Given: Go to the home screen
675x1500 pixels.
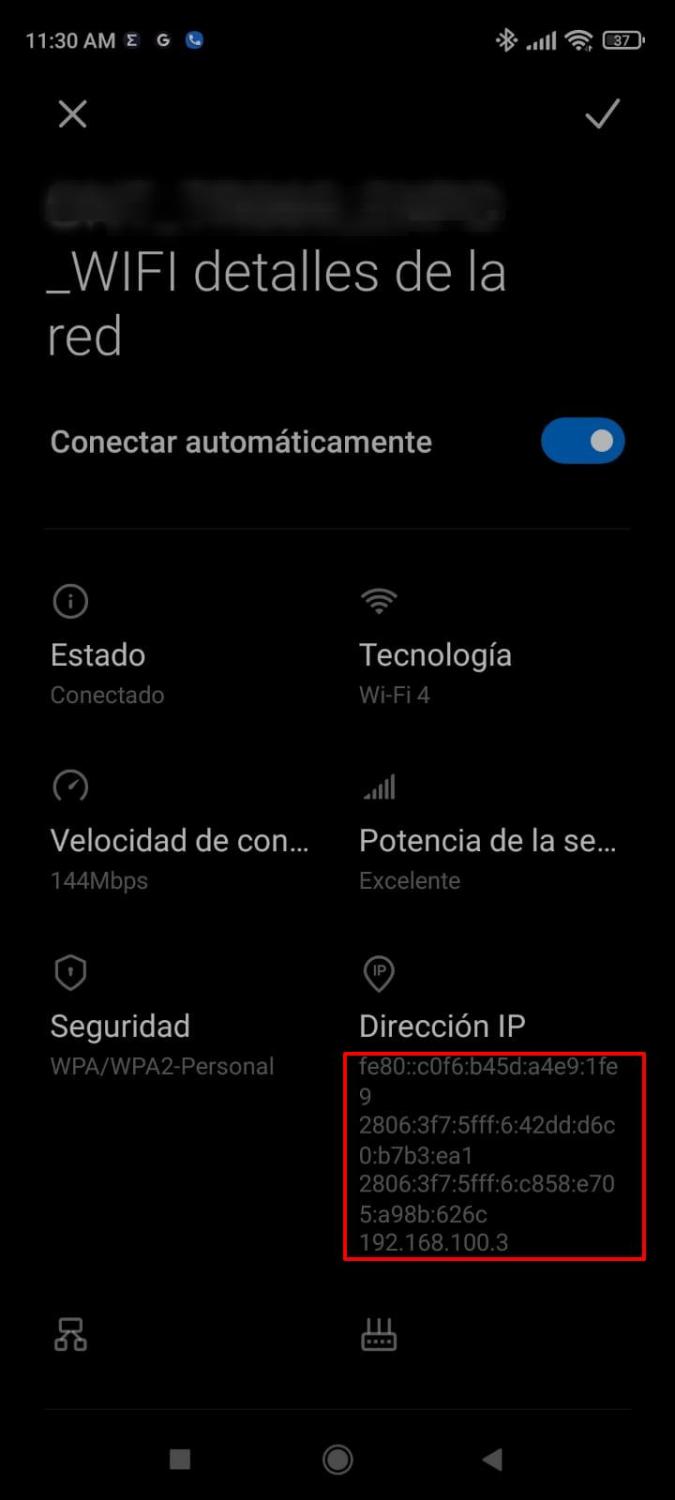Looking at the screenshot, I should [338, 1459].
